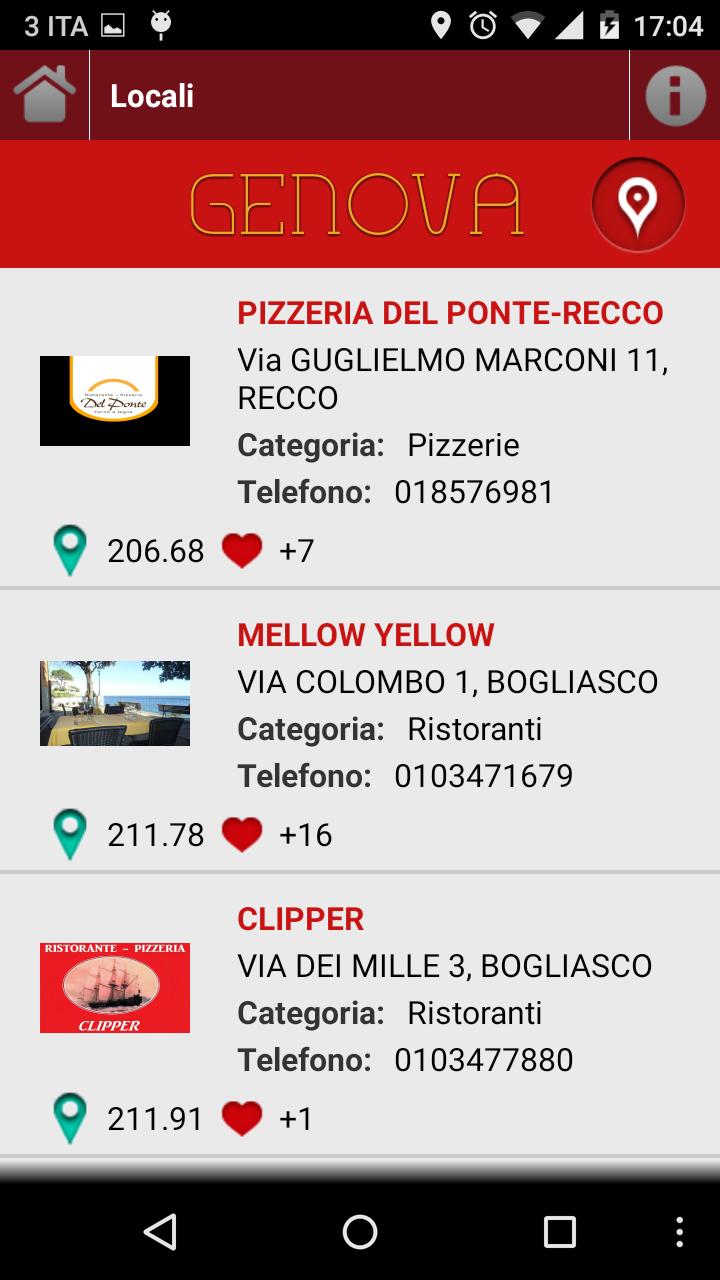
Task: Tap the location pin for MELLOW YELLOW
Action: [x=69, y=833]
